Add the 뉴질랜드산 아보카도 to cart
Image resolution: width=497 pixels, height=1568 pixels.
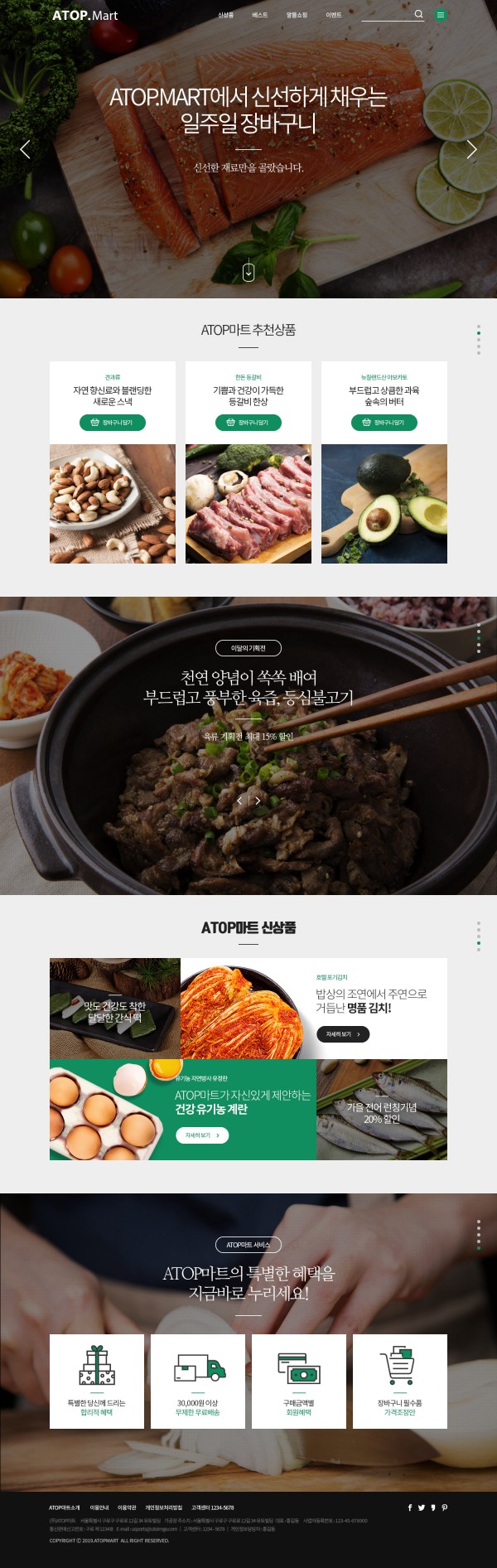(x=384, y=423)
